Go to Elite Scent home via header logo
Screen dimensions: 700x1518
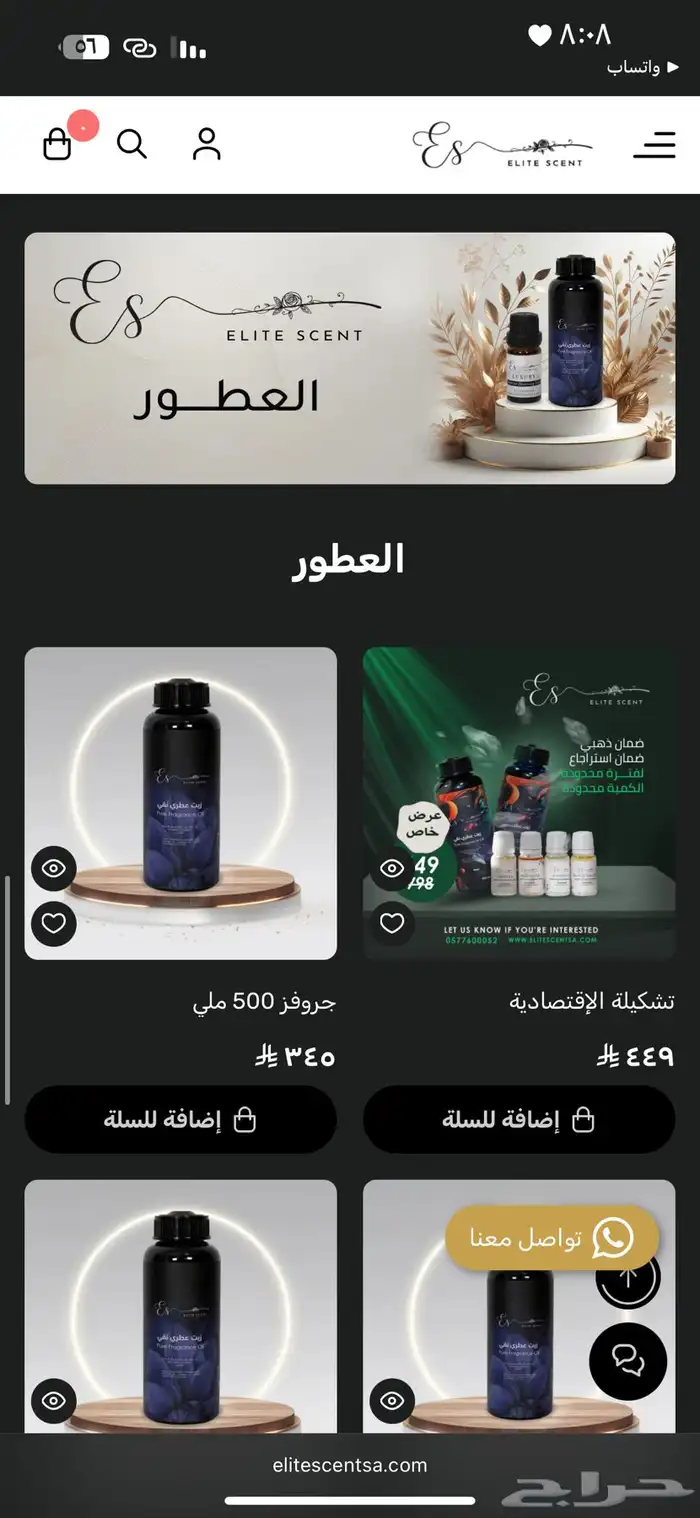point(498,146)
